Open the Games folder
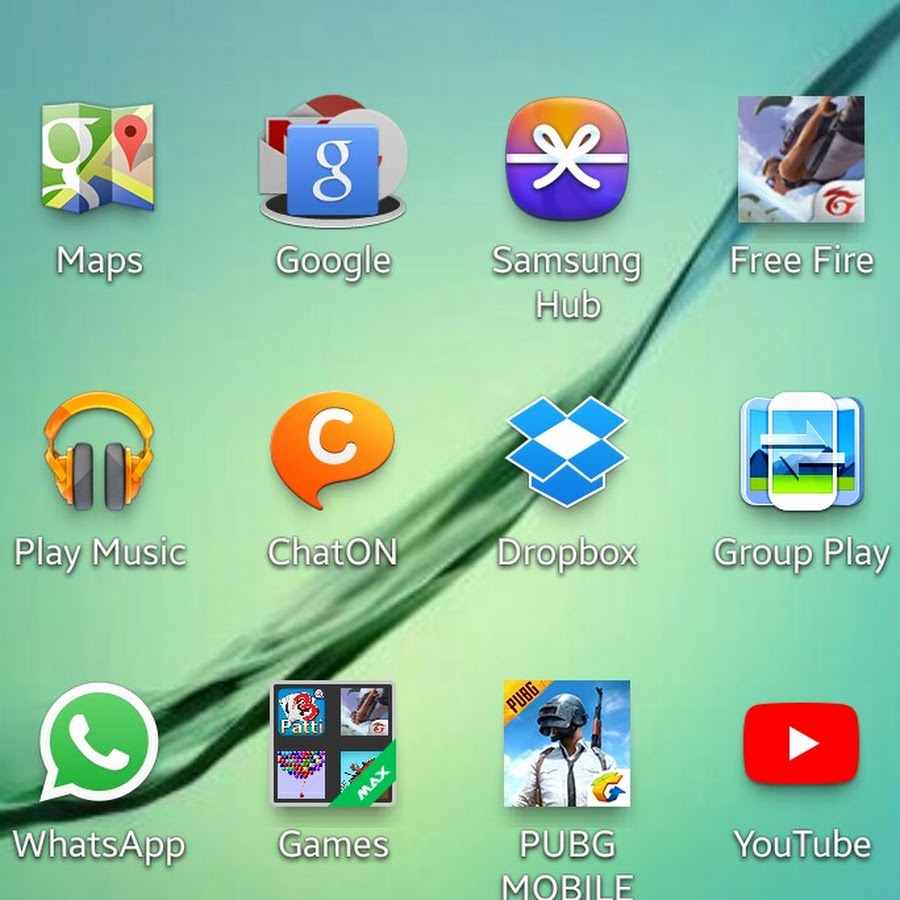 332,743
